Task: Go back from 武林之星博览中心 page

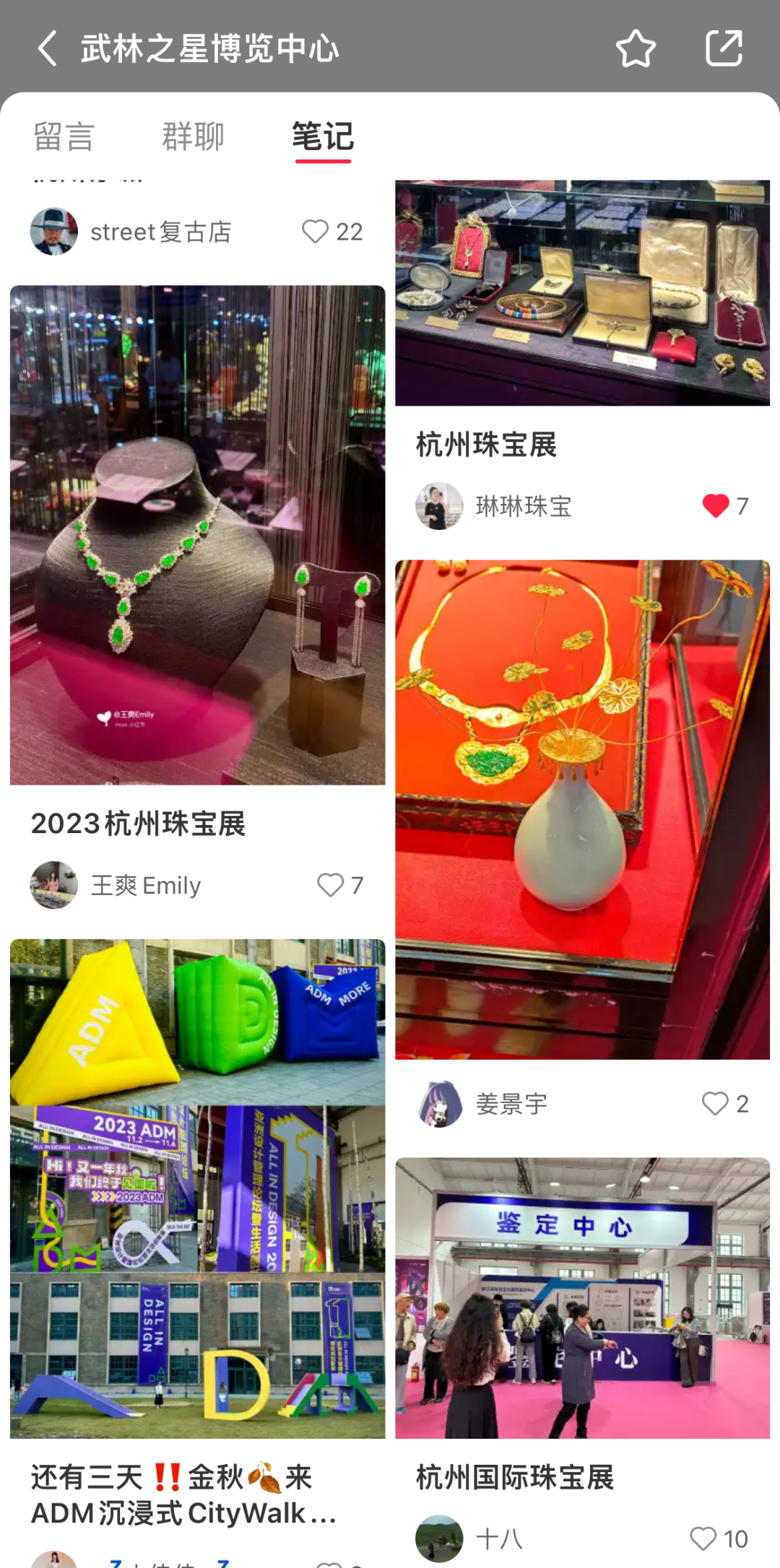Action: click(x=48, y=49)
